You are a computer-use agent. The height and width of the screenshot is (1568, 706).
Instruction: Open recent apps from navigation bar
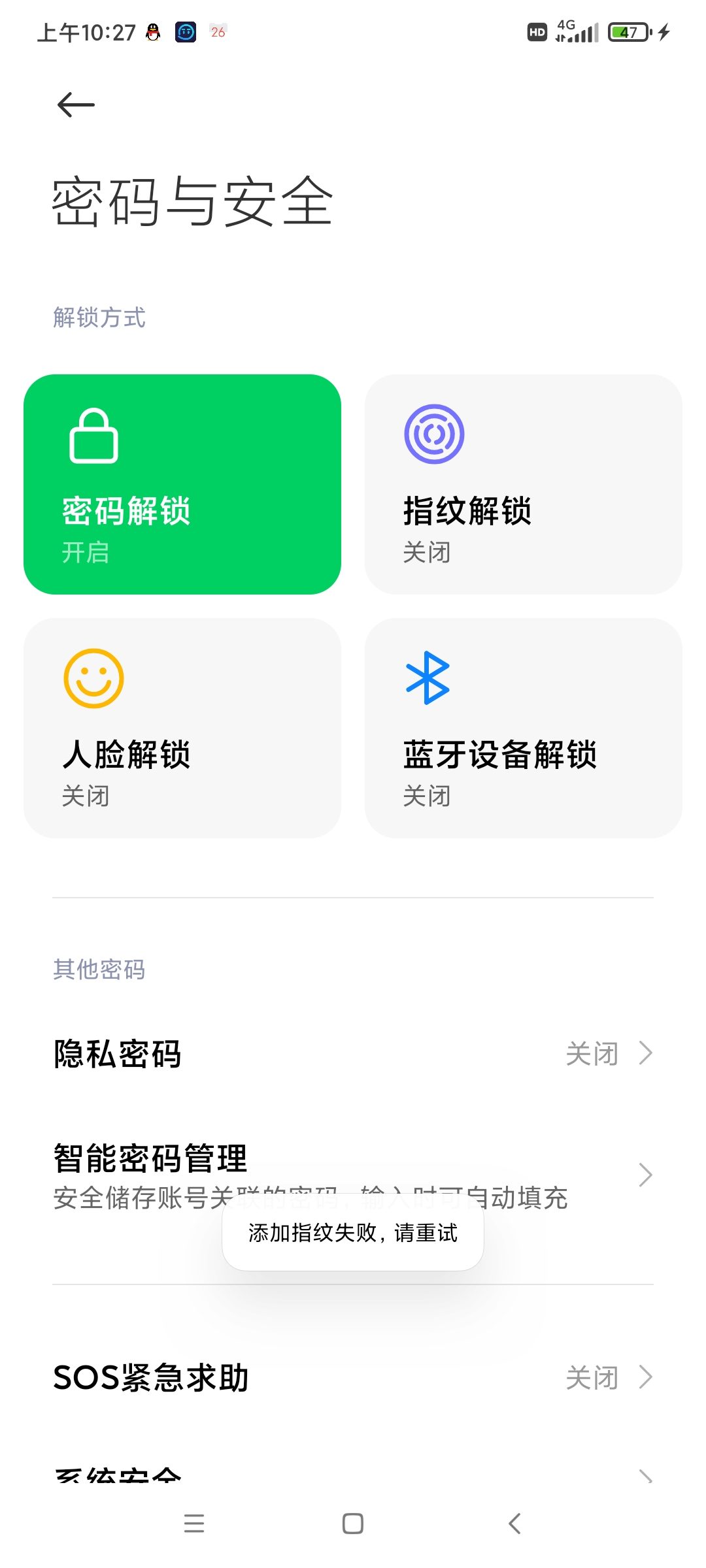tap(194, 1524)
